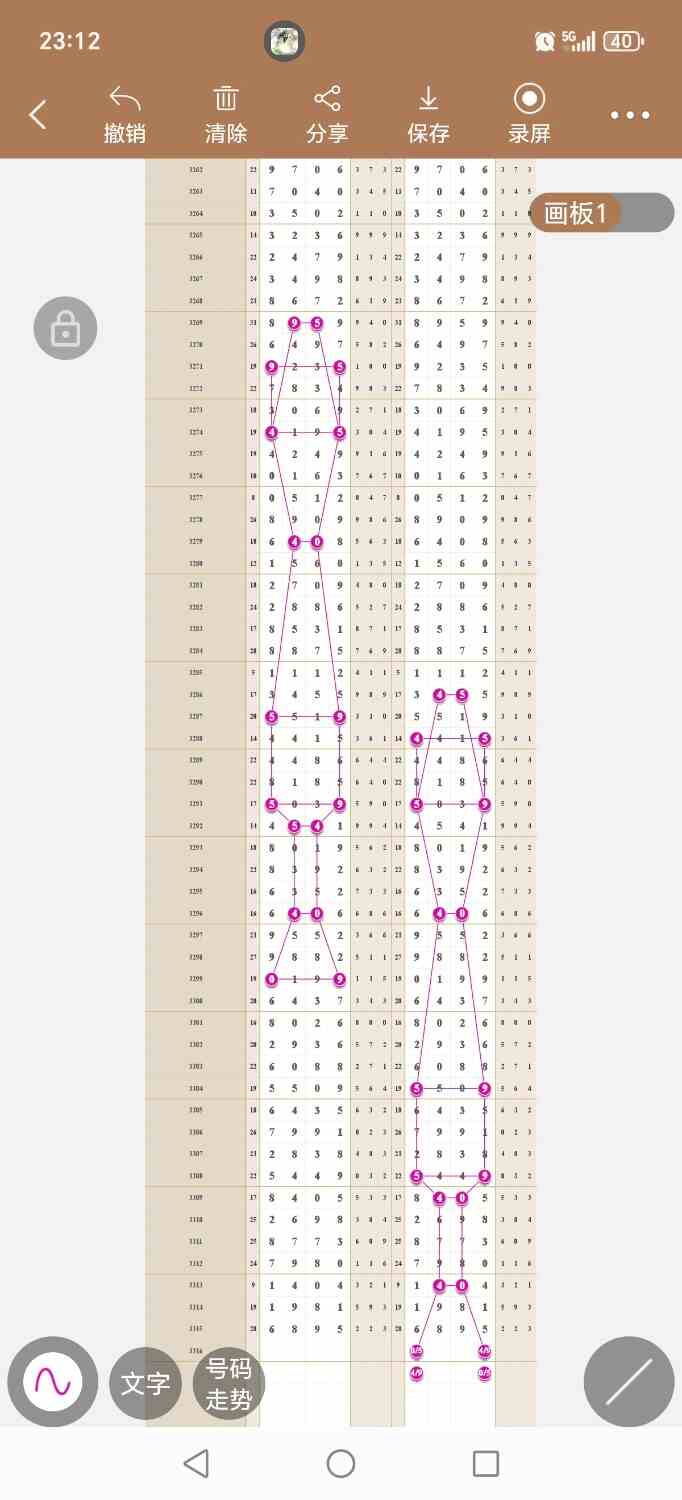Open the recent apps view
Screen dimensions: 682x1500
[x=486, y=1464]
